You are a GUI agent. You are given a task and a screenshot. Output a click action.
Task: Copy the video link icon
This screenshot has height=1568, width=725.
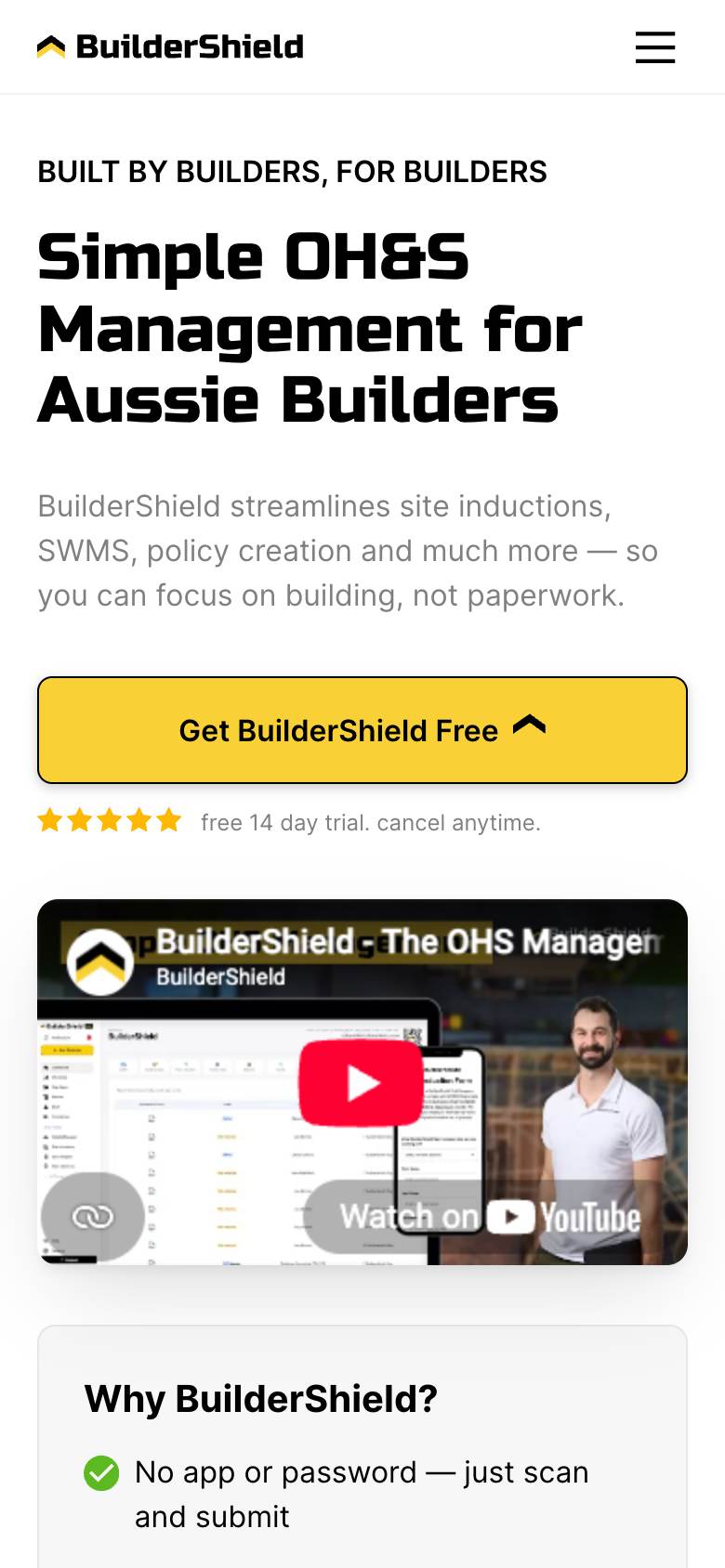(x=92, y=1216)
